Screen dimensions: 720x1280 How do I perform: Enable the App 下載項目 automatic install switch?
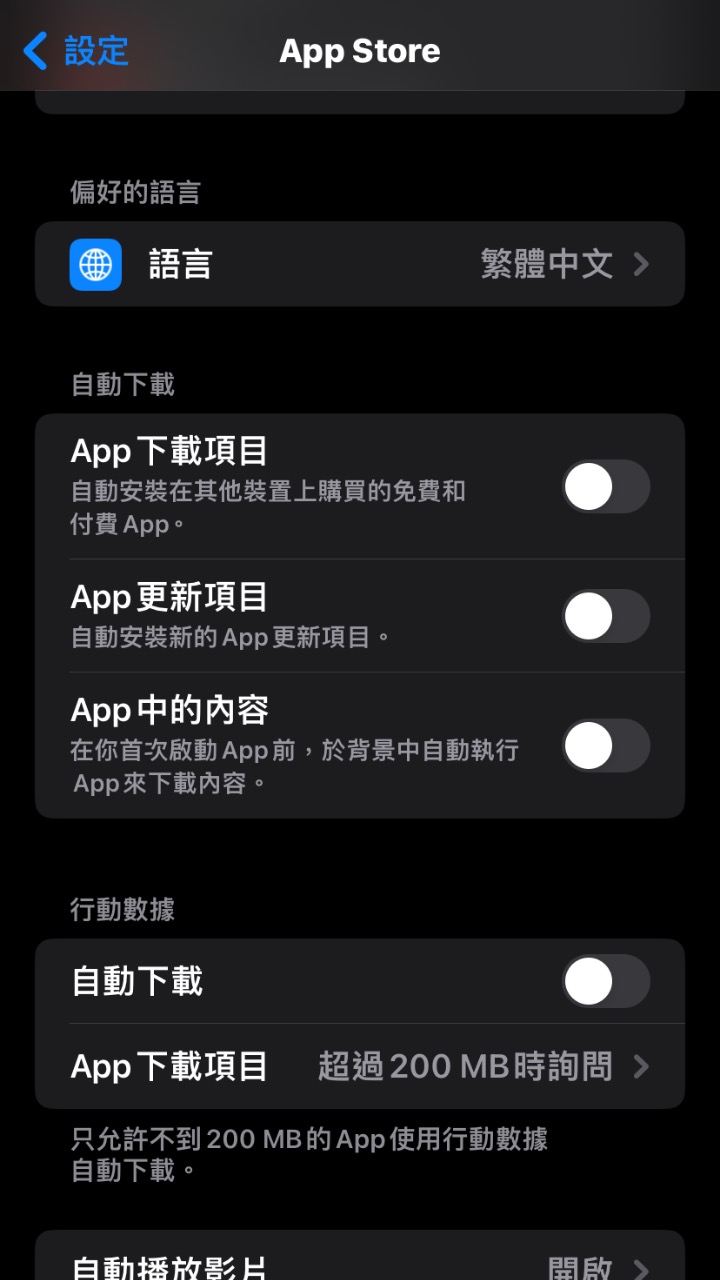tap(605, 487)
